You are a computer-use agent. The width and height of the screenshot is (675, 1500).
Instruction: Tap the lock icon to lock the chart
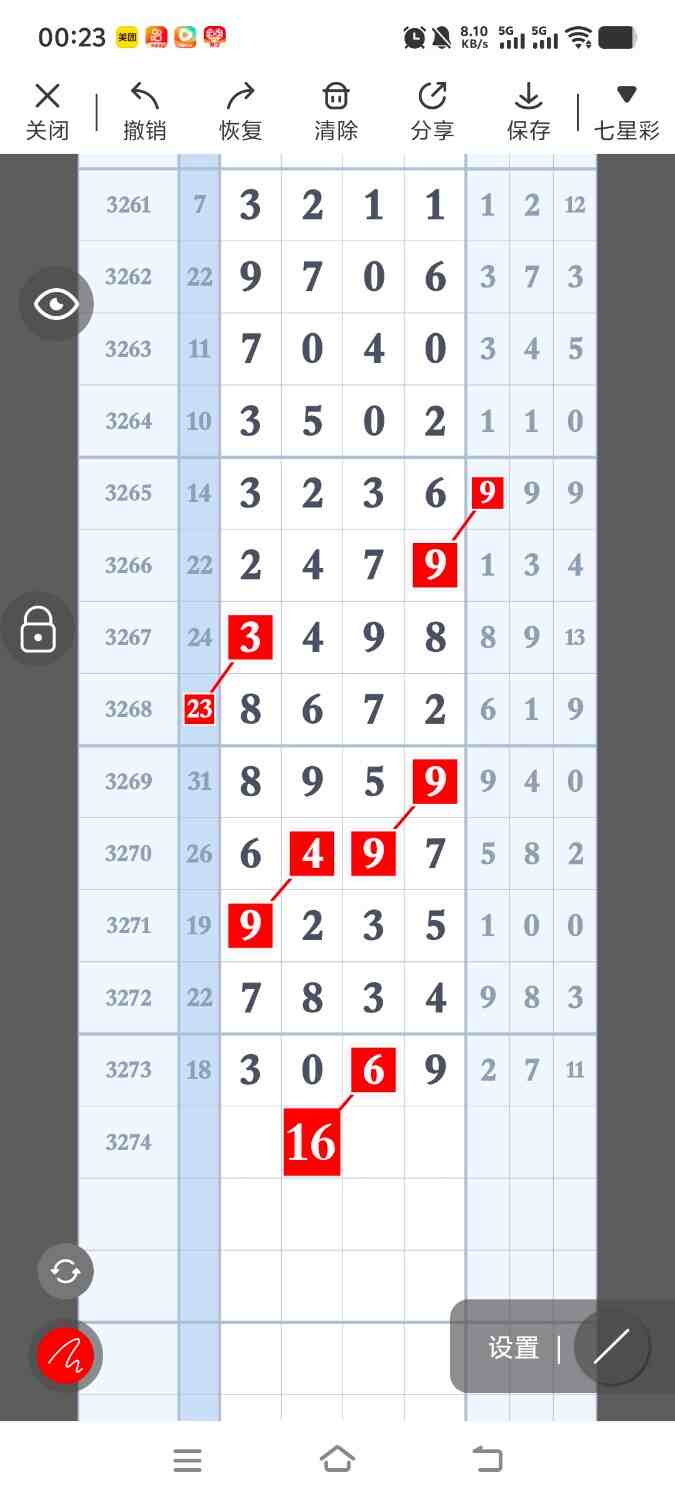tap(38, 630)
